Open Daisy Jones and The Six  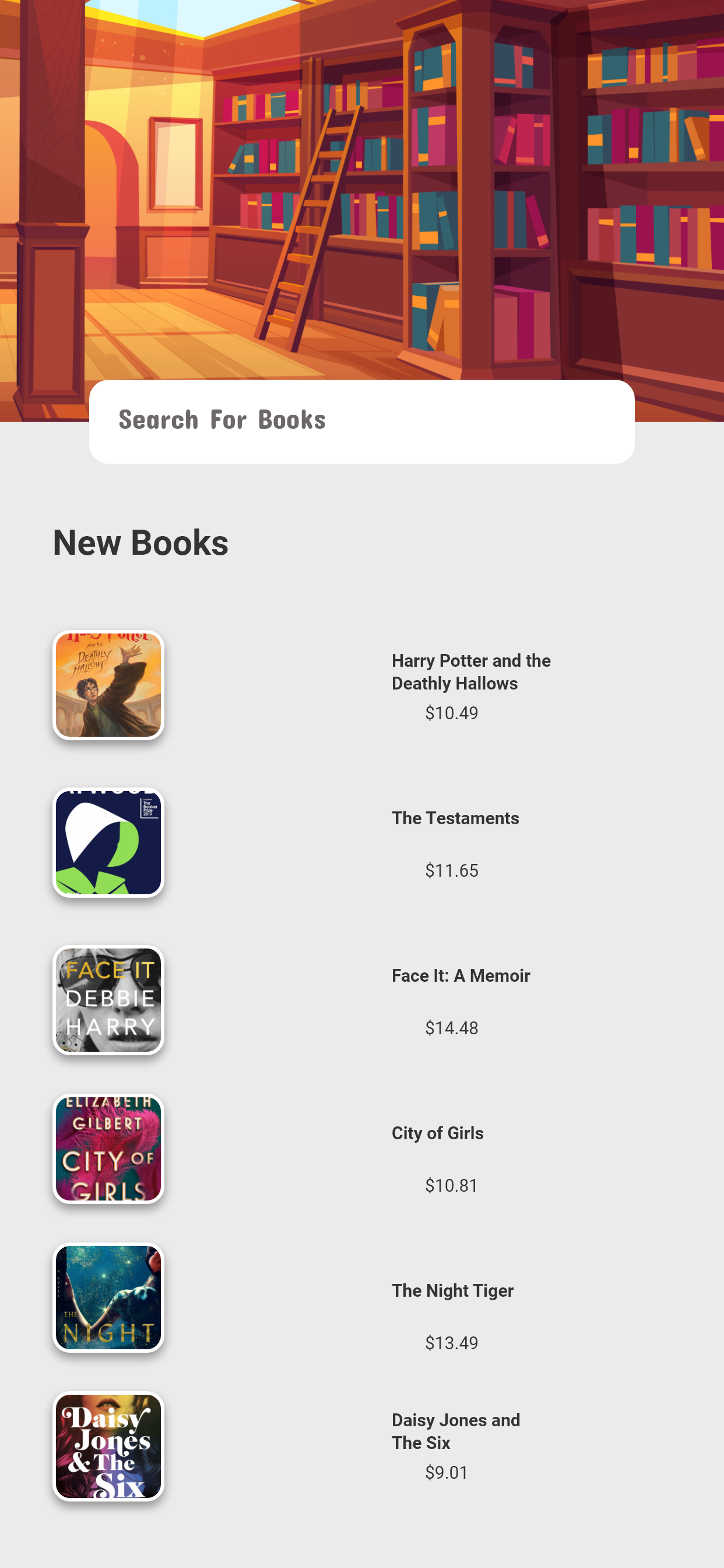456,1431
